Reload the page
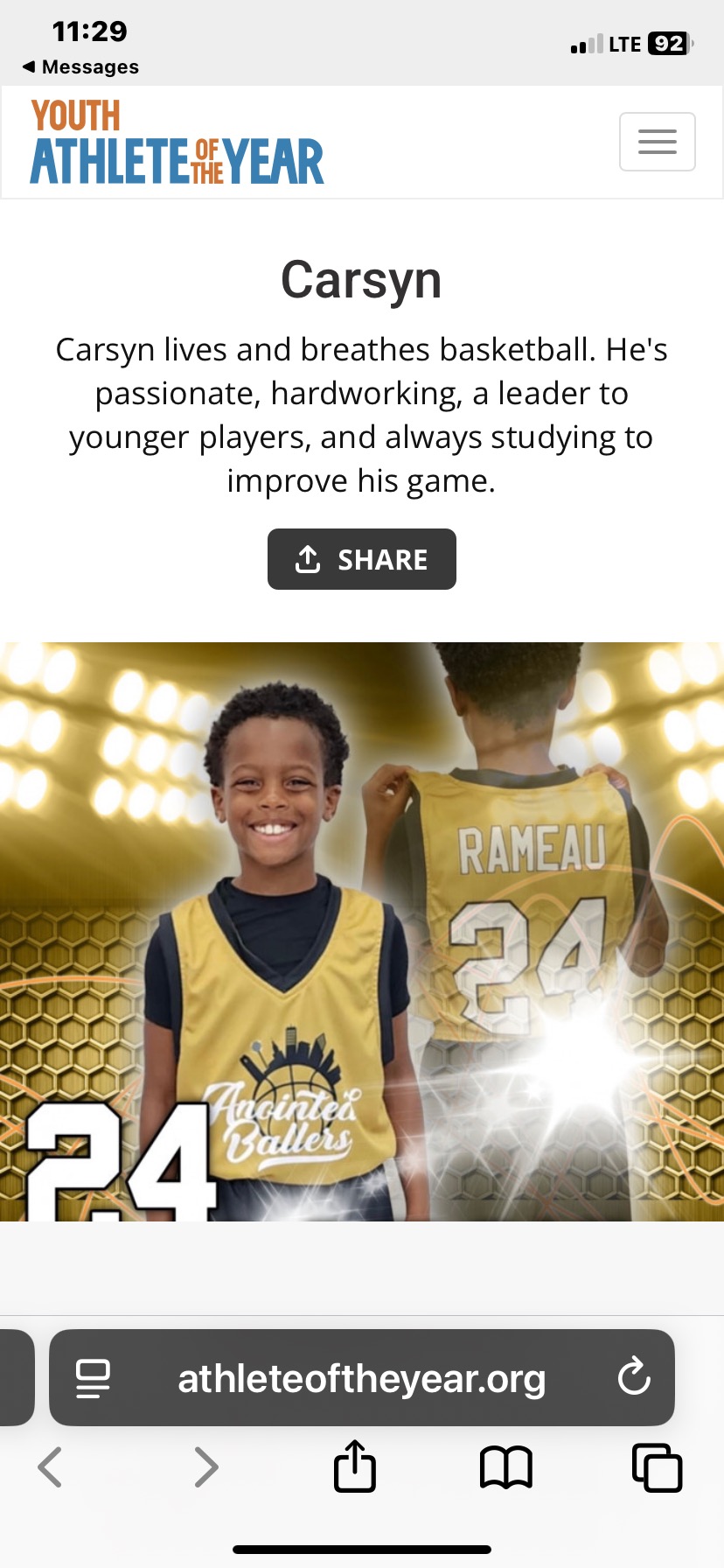The image size is (724, 1568). [x=634, y=1377]
